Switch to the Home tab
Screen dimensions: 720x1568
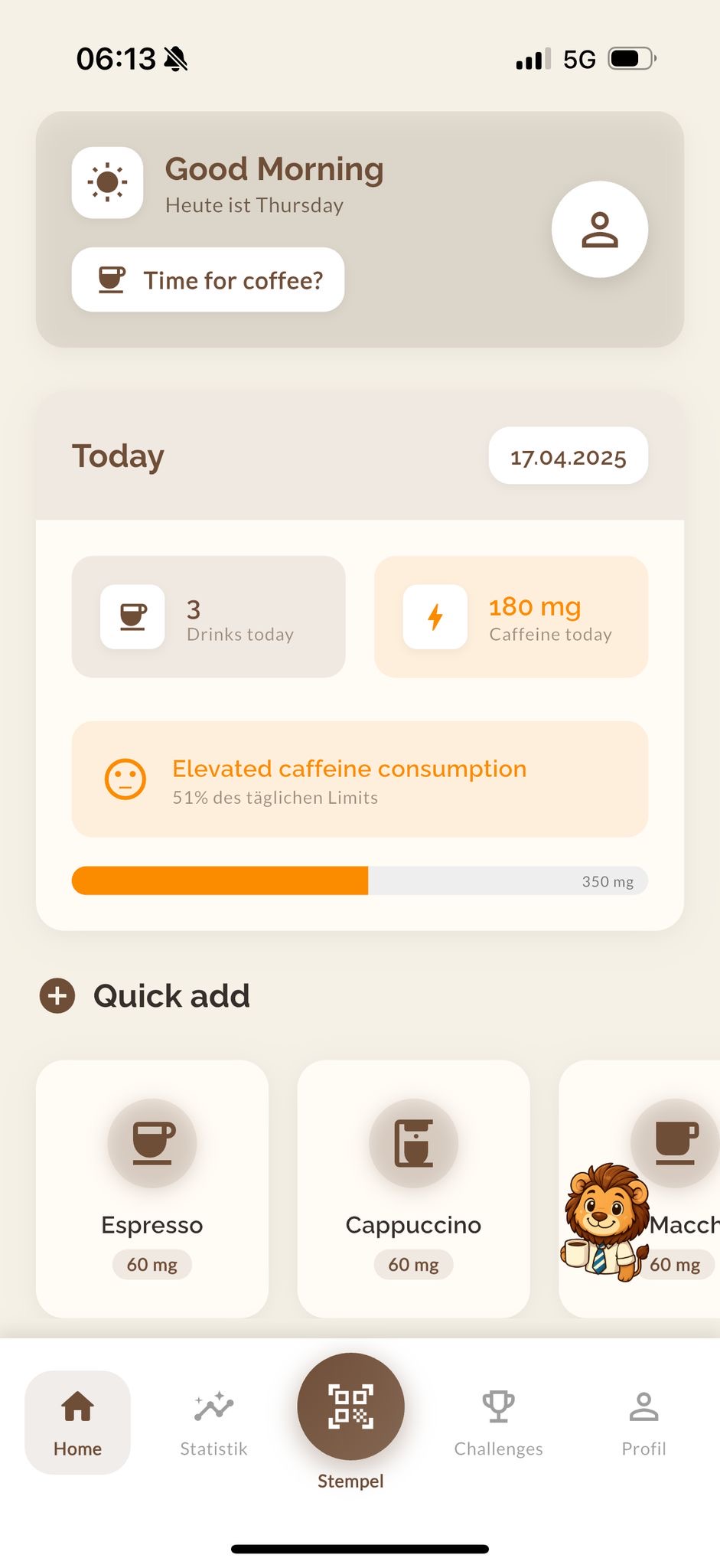pyautogui.click(x=77, y=1421)
